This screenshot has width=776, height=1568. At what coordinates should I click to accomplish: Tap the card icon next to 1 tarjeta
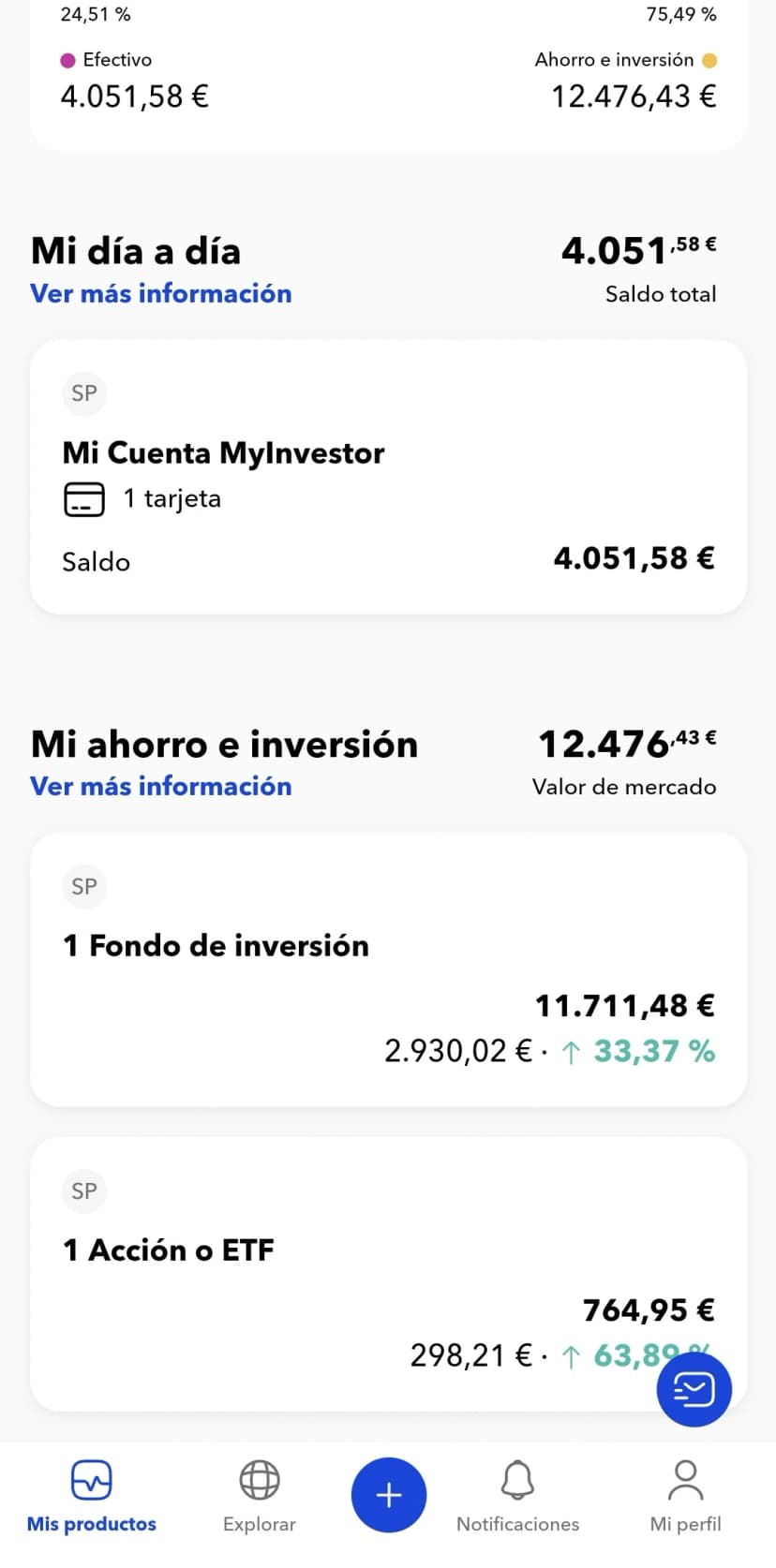84,498
